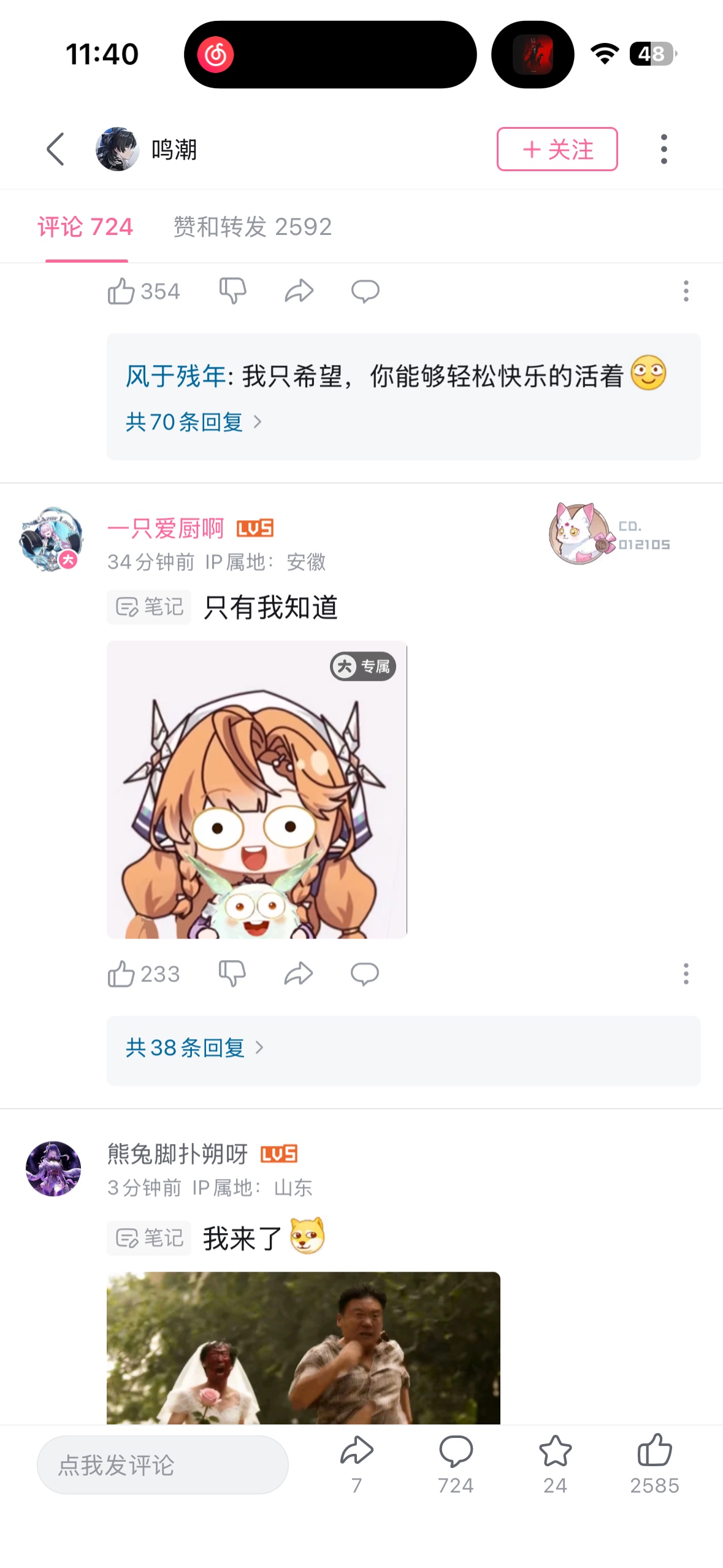Follow 鸣潮 with the 关注 button
723x1568 pixels.
[x=557, y=149]
